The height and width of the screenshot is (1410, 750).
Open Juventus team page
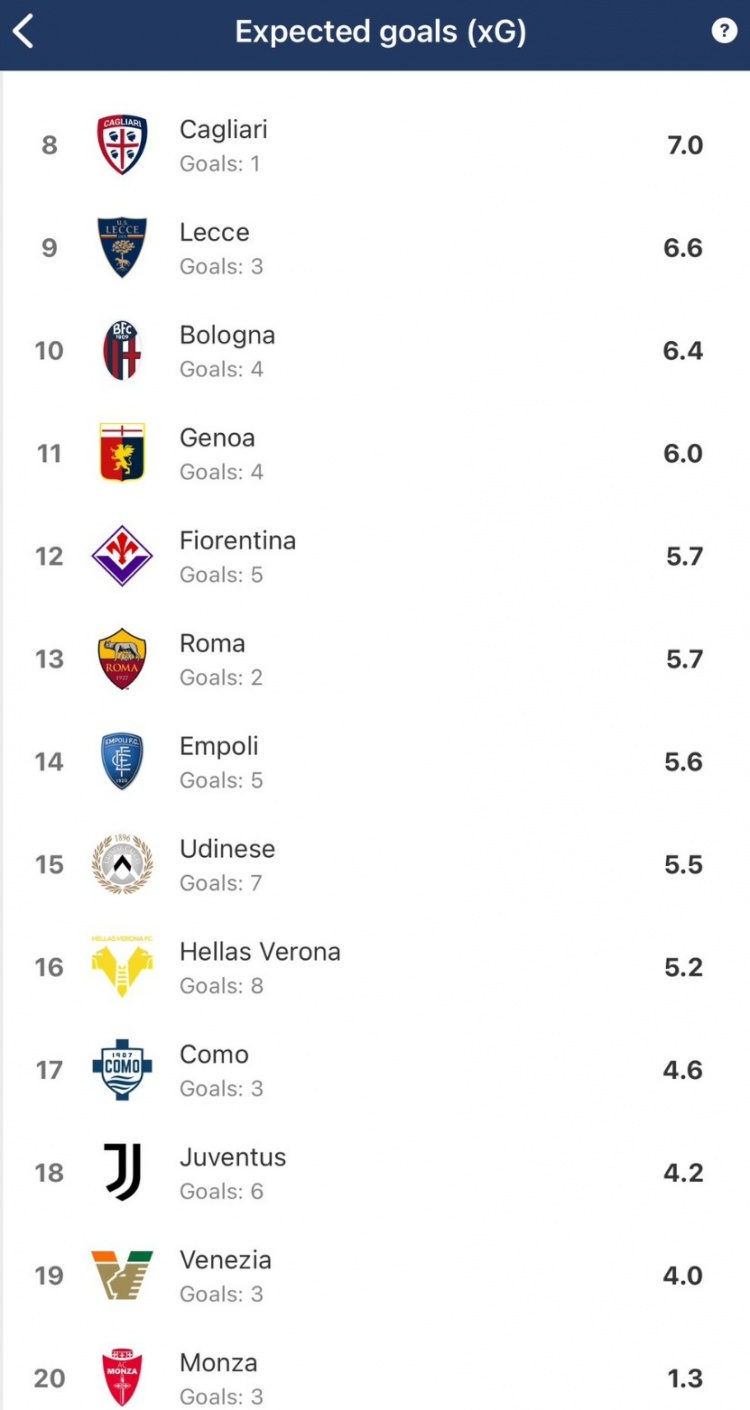(x=375, y=1173)
